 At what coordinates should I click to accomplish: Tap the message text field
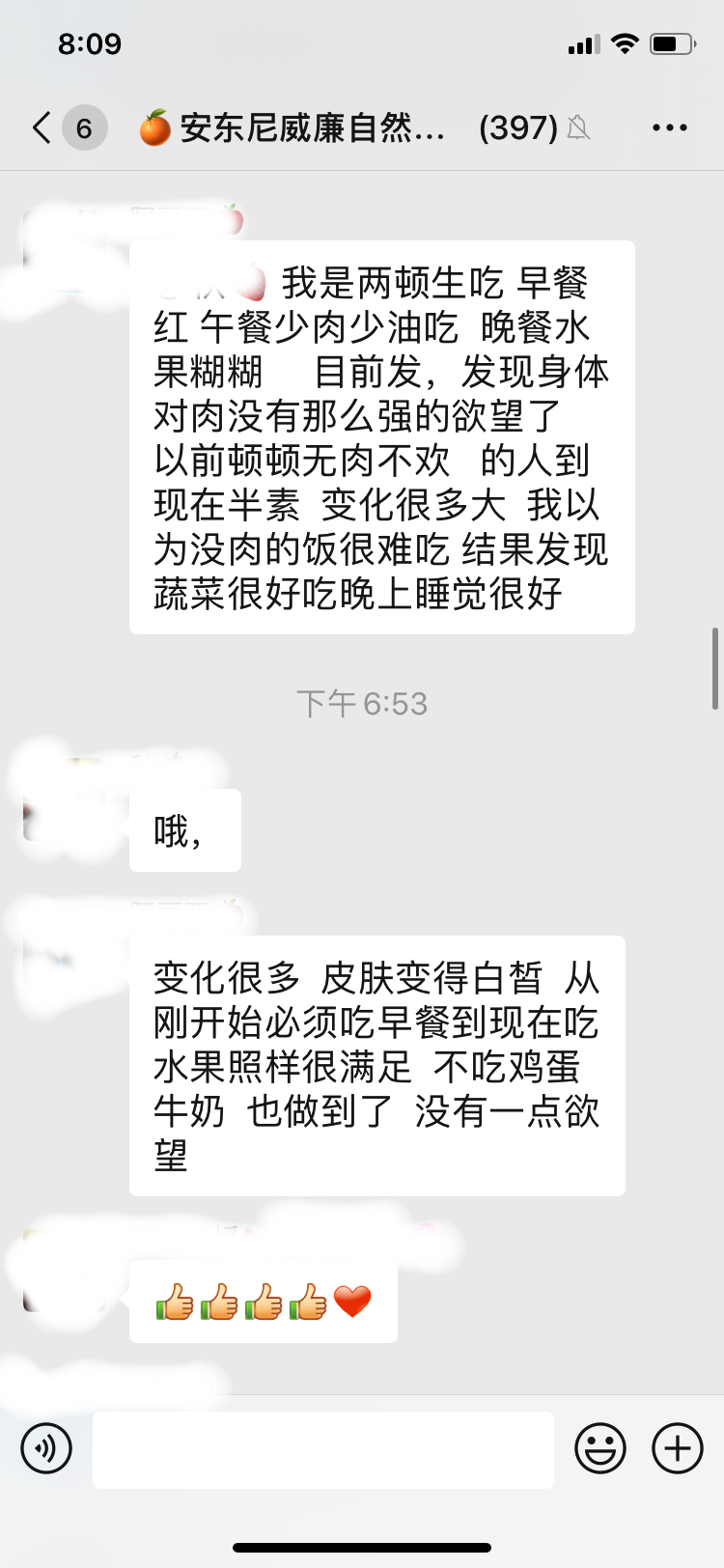pyautogui.click(x=323, y=1449)
